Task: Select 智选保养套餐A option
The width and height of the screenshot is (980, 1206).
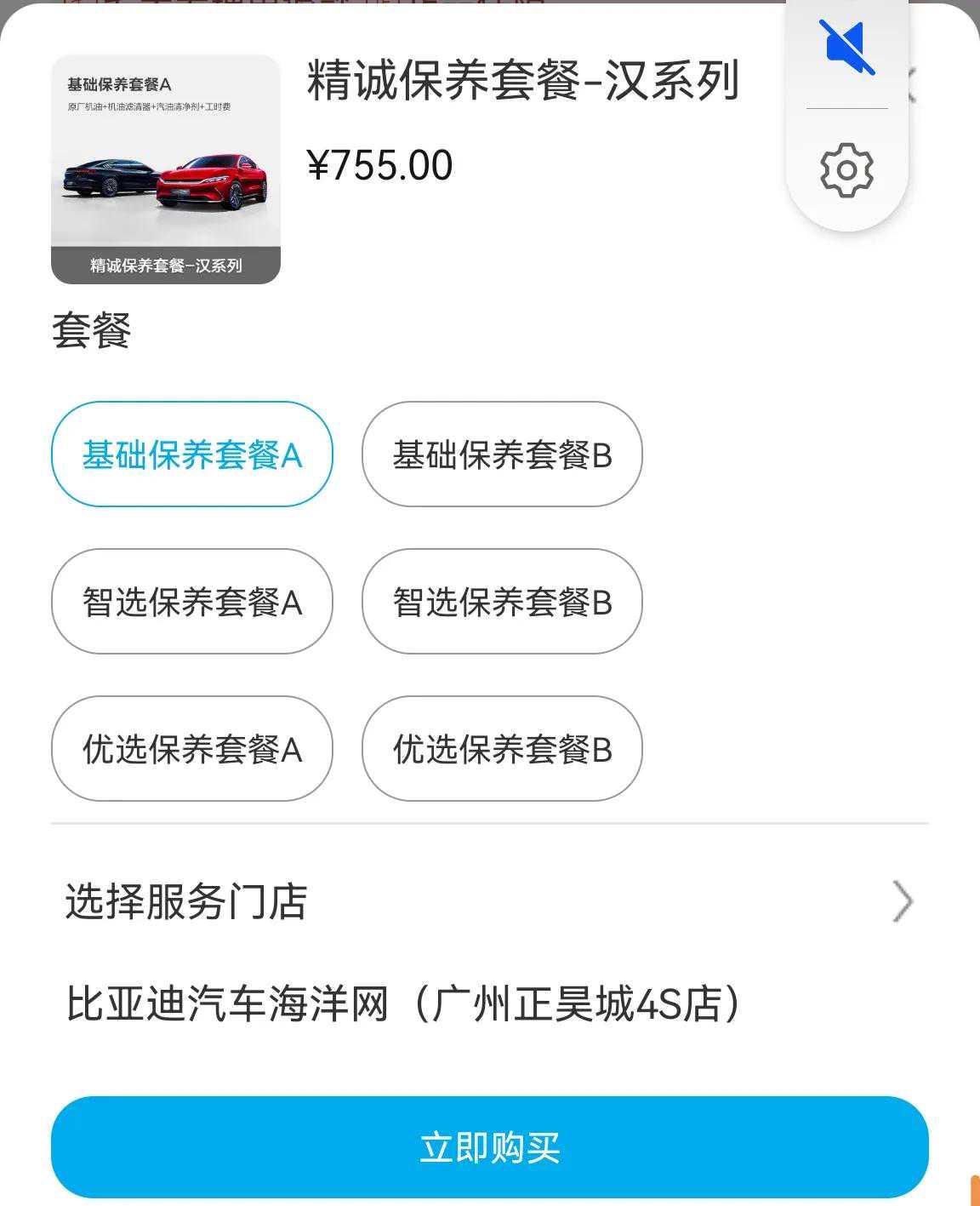Action: (x=191, y=602)
